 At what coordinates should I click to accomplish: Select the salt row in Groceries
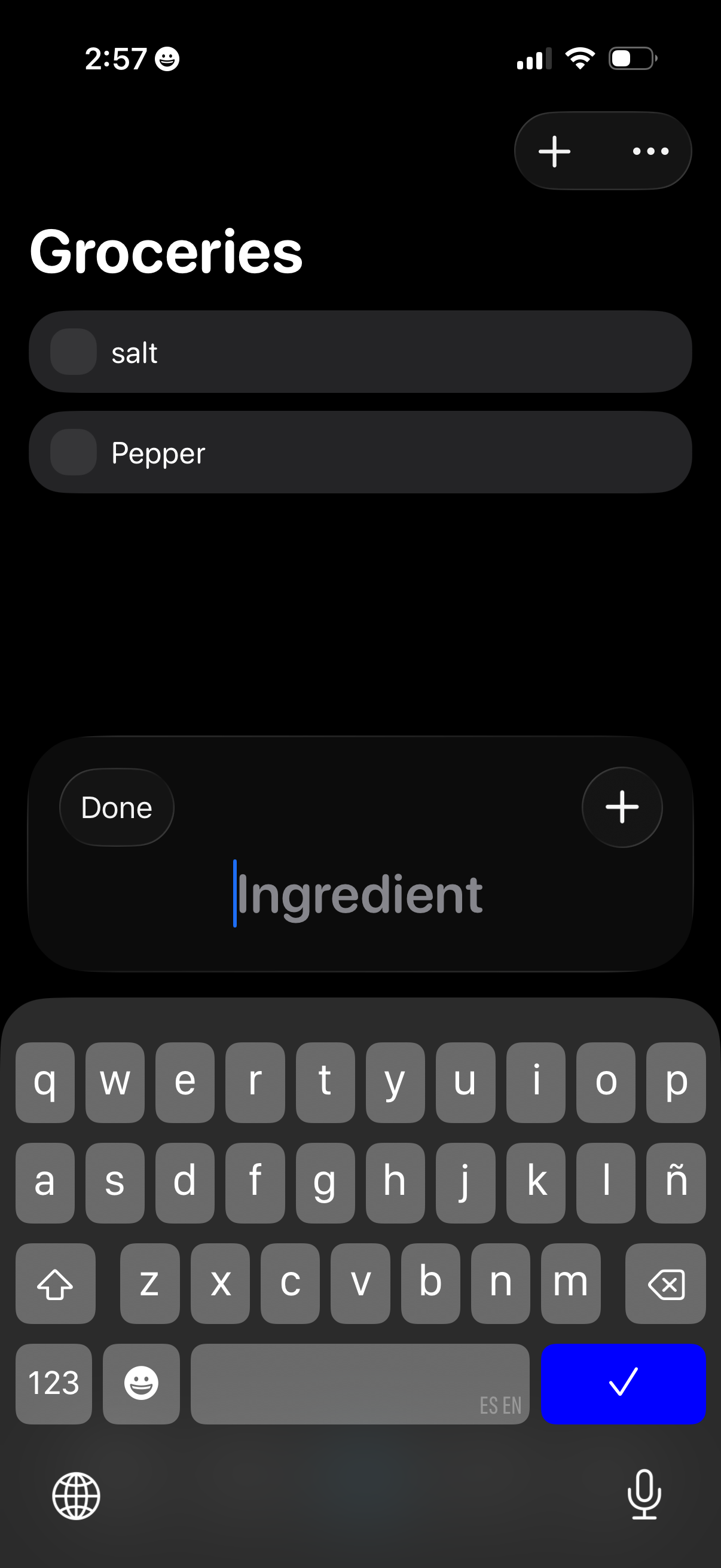point(360,352)
